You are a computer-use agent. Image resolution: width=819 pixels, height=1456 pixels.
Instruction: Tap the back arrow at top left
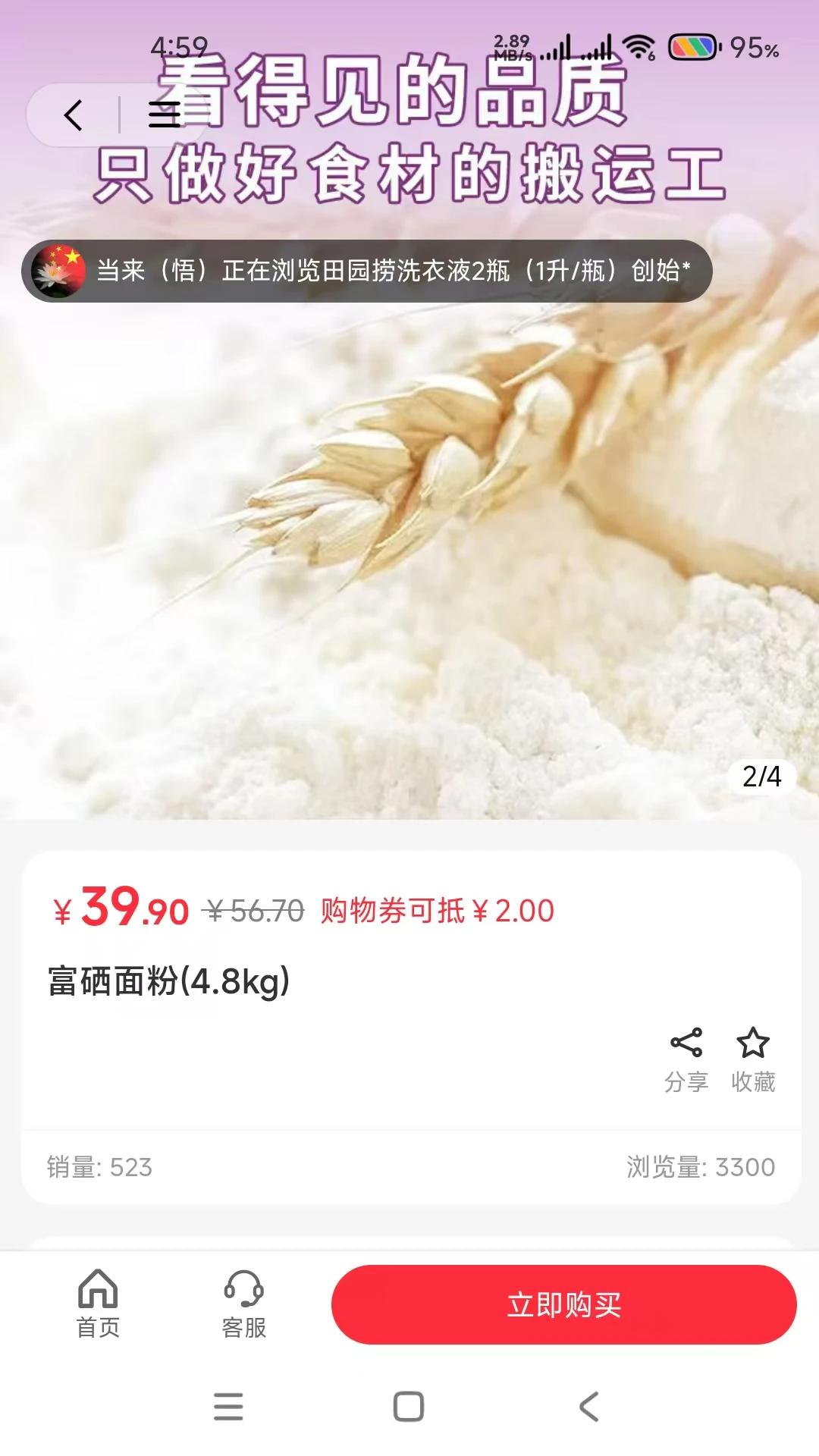pos(72,115)
